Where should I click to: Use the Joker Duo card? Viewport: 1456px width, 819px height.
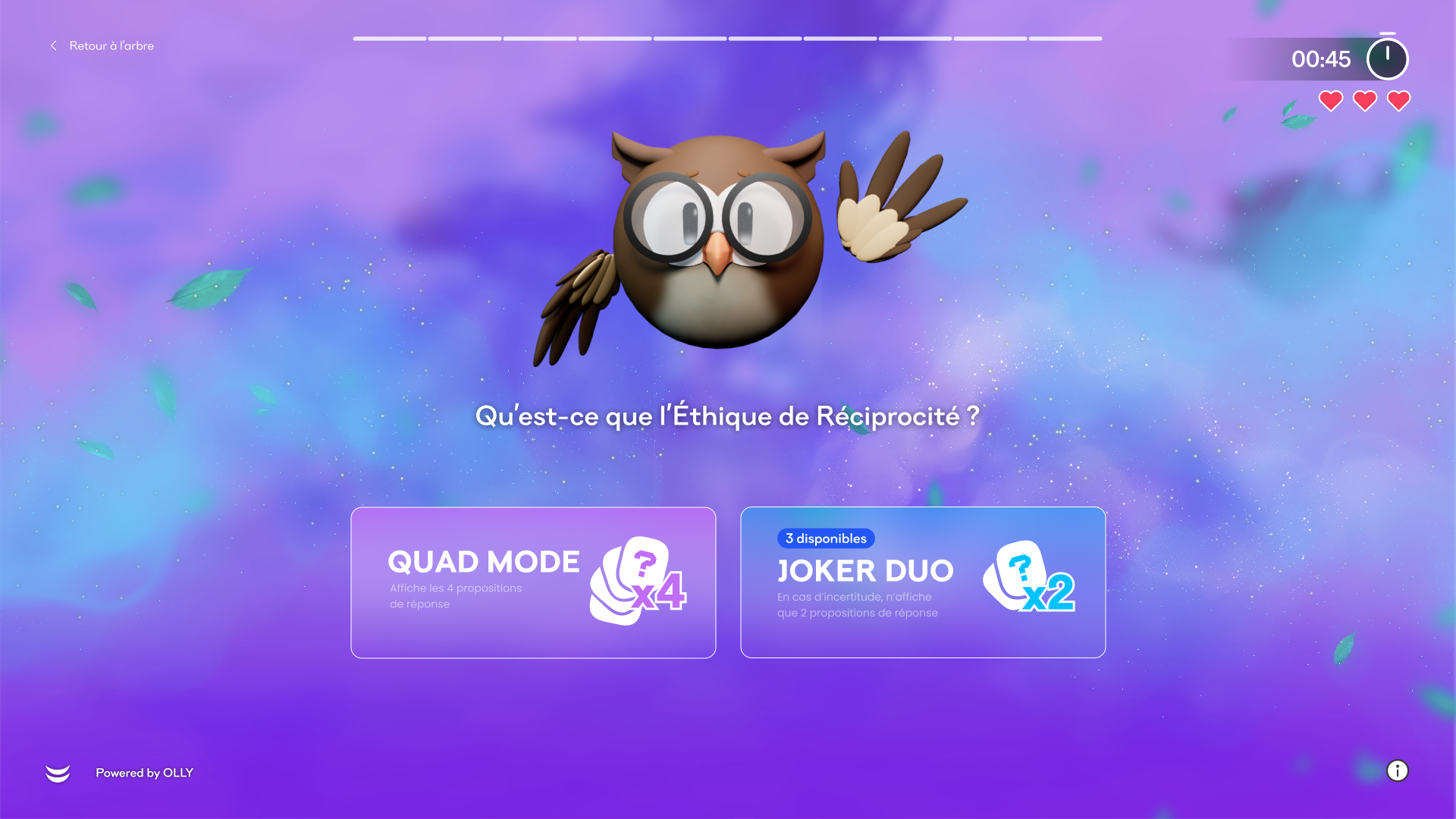tap(922, 582)
